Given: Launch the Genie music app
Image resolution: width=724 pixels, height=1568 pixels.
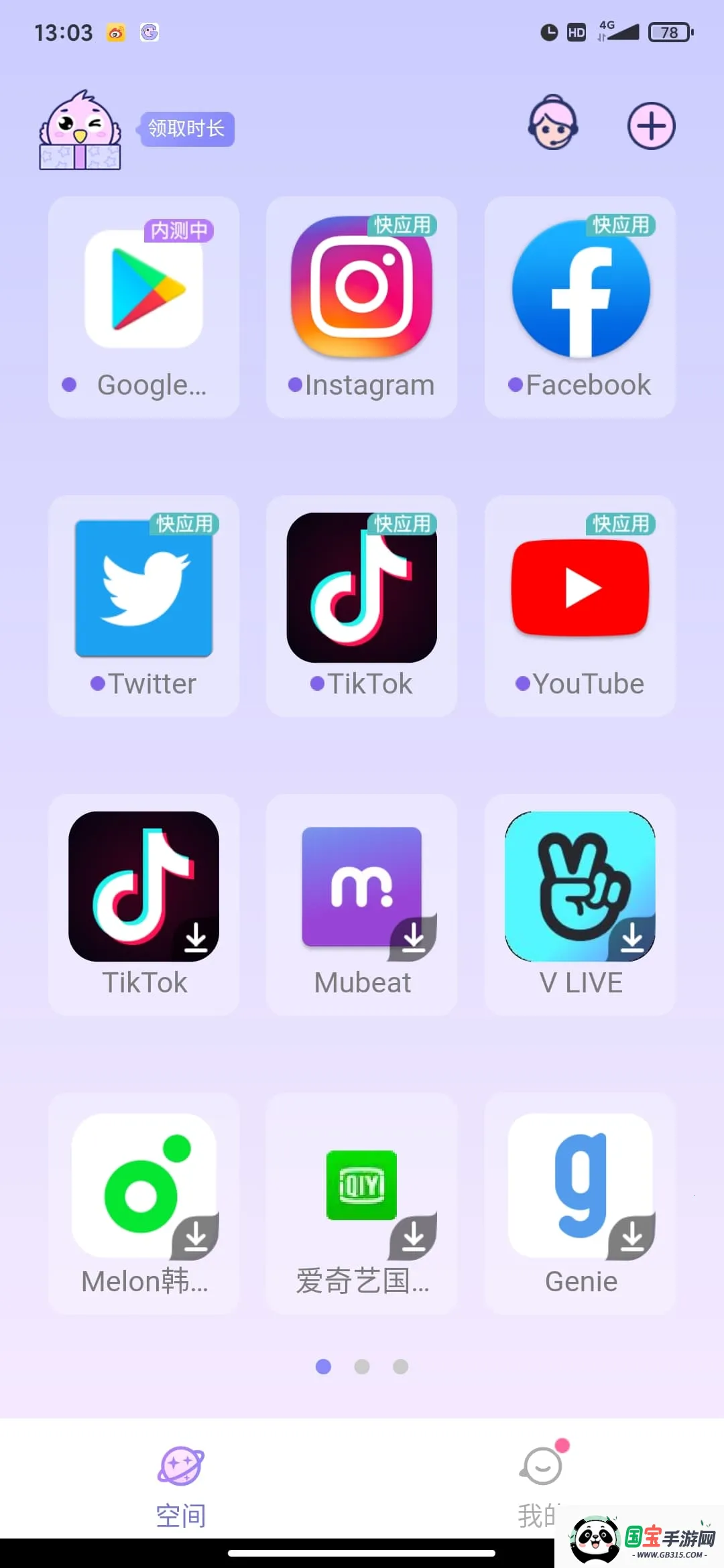Looking at the screenshot, I should tap(579, 1186).
